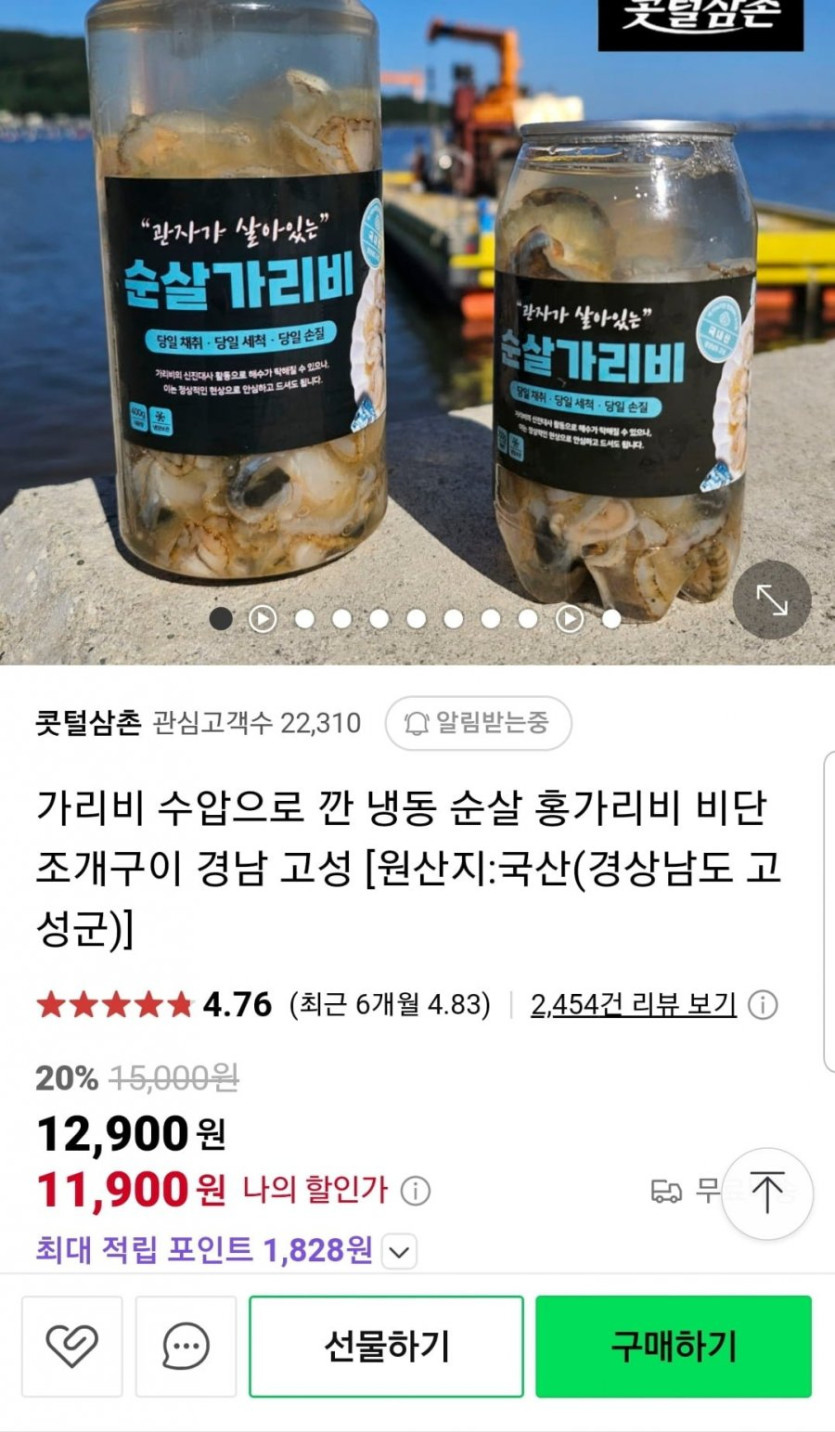
Task: Tap 구매하기 to buy now
Action: (x=673, y=1346)
